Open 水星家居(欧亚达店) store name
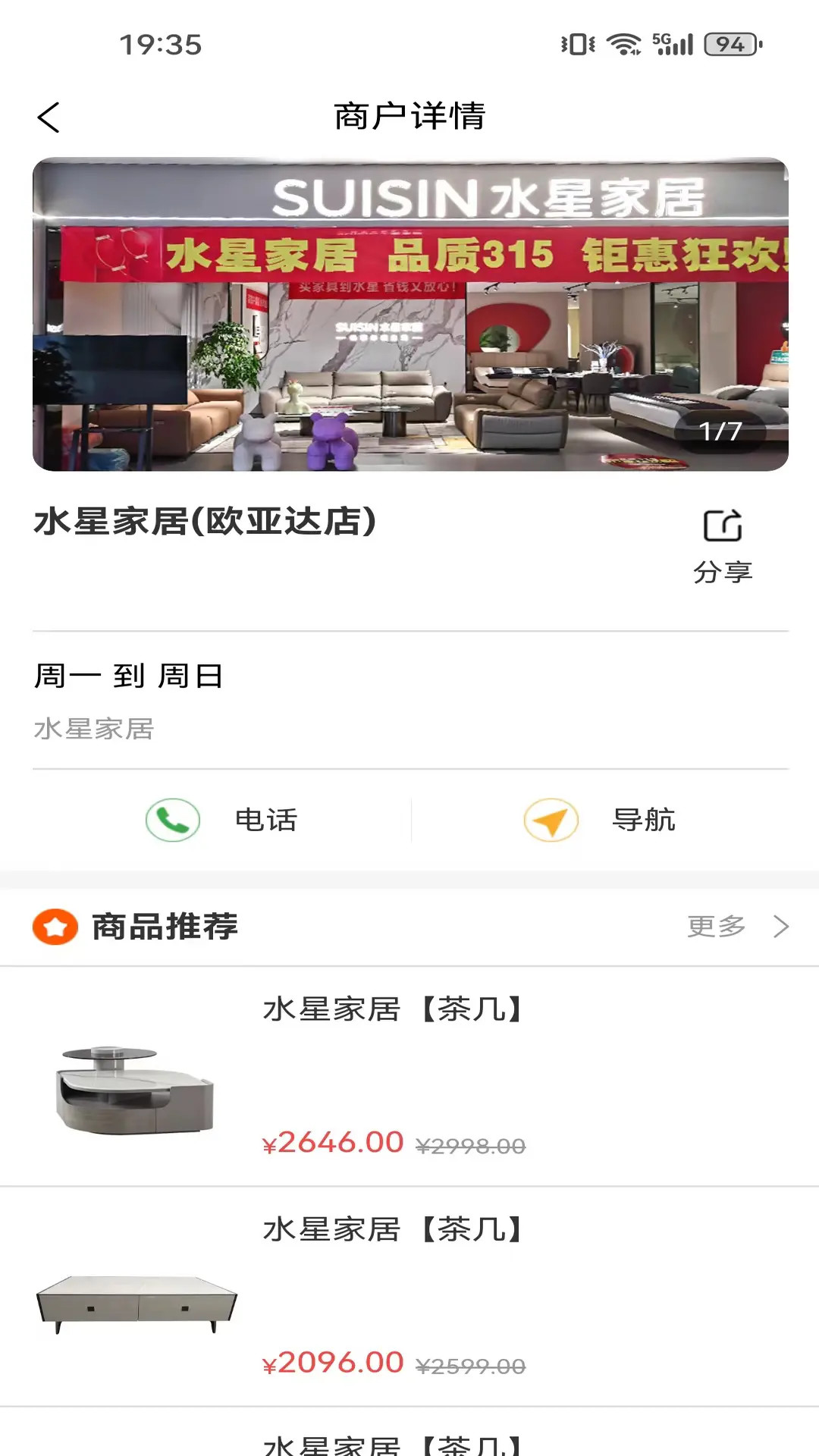The height and width of the screenshot is (1456, 819). pos(205,520)
